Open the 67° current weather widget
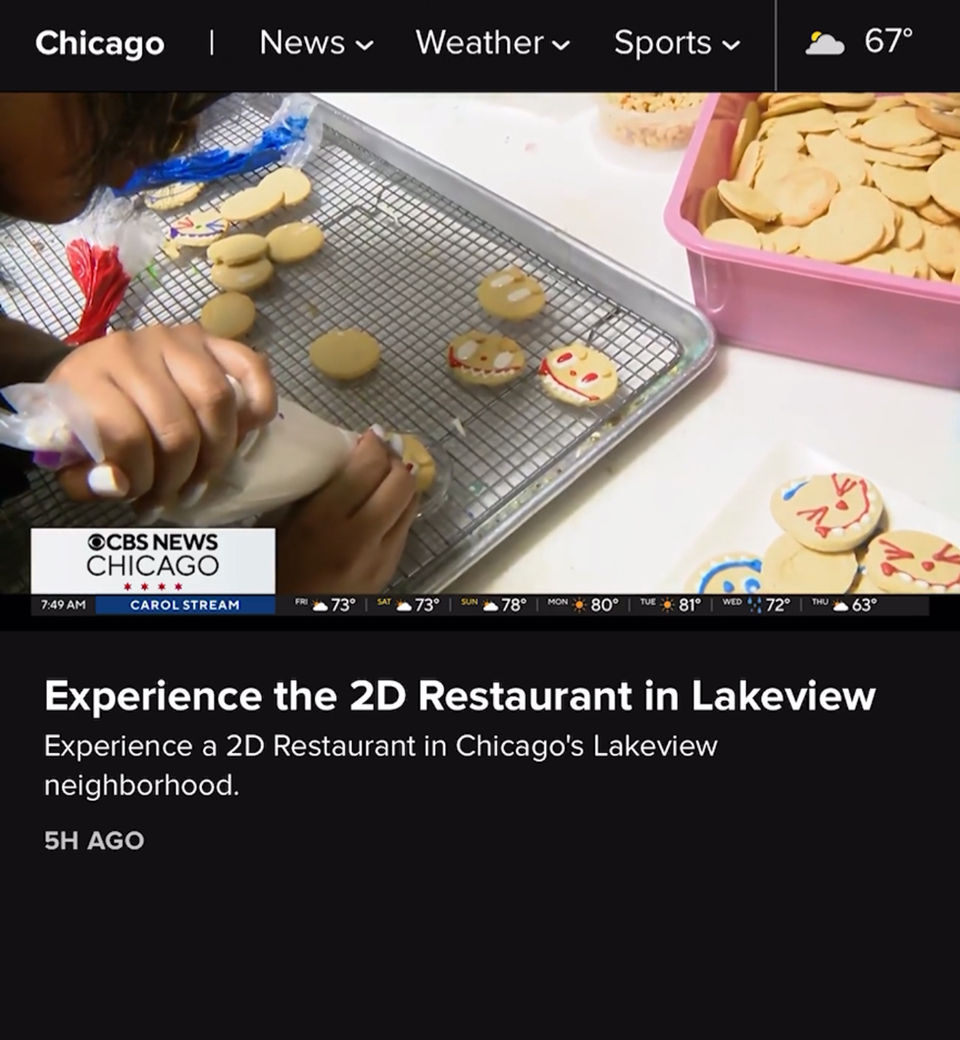This screenshot has width=960, height=1040. (x=860, y=42)
